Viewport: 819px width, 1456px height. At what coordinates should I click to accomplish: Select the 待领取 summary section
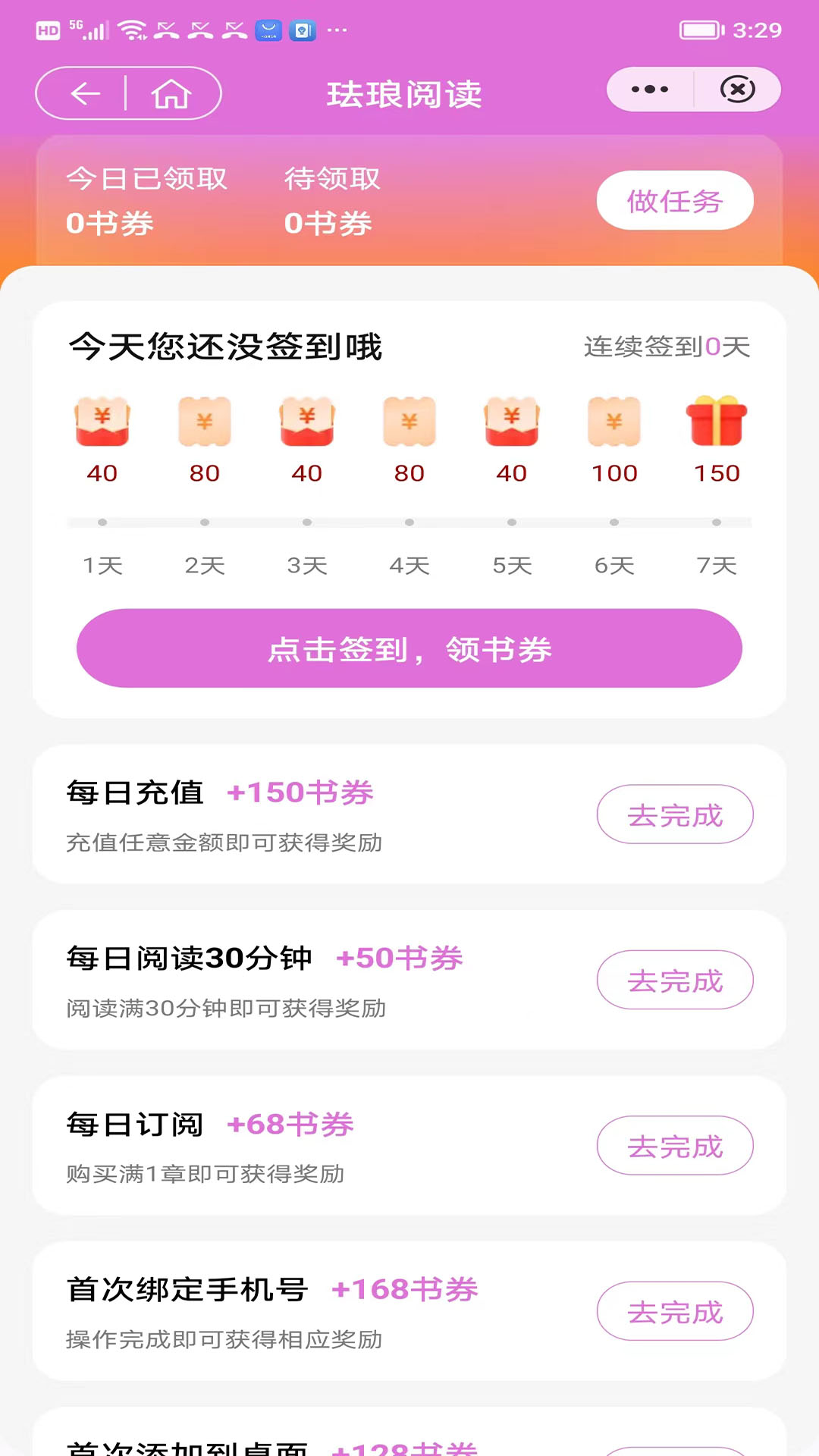click(332, 199)
